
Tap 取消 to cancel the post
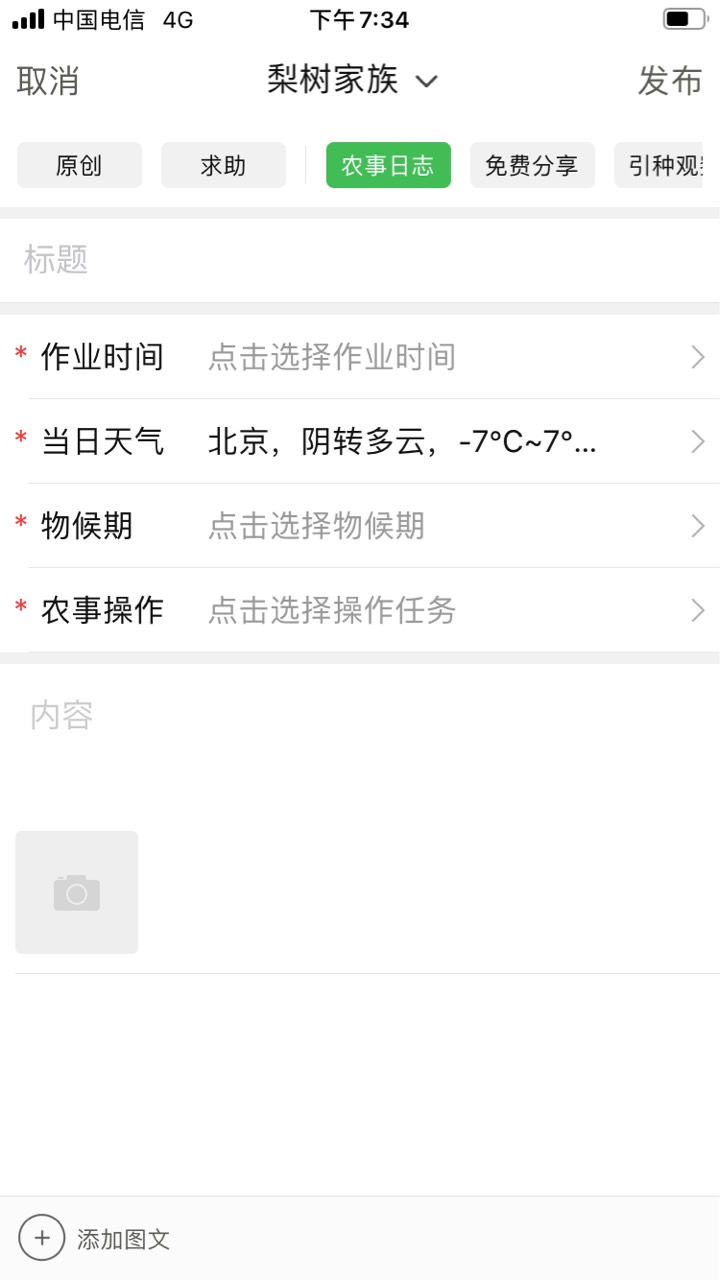(x=48, y=81)
